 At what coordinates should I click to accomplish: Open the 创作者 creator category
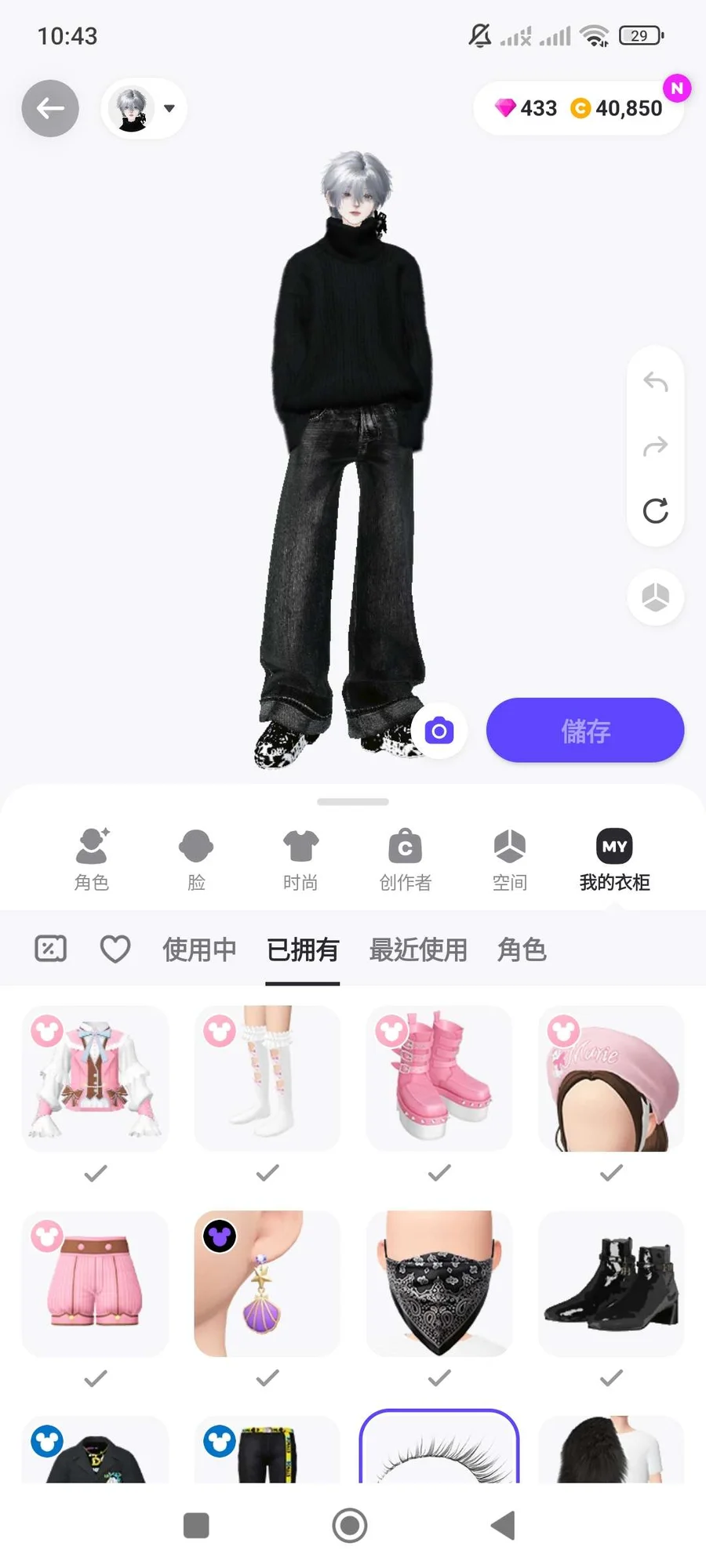(405, 860)
